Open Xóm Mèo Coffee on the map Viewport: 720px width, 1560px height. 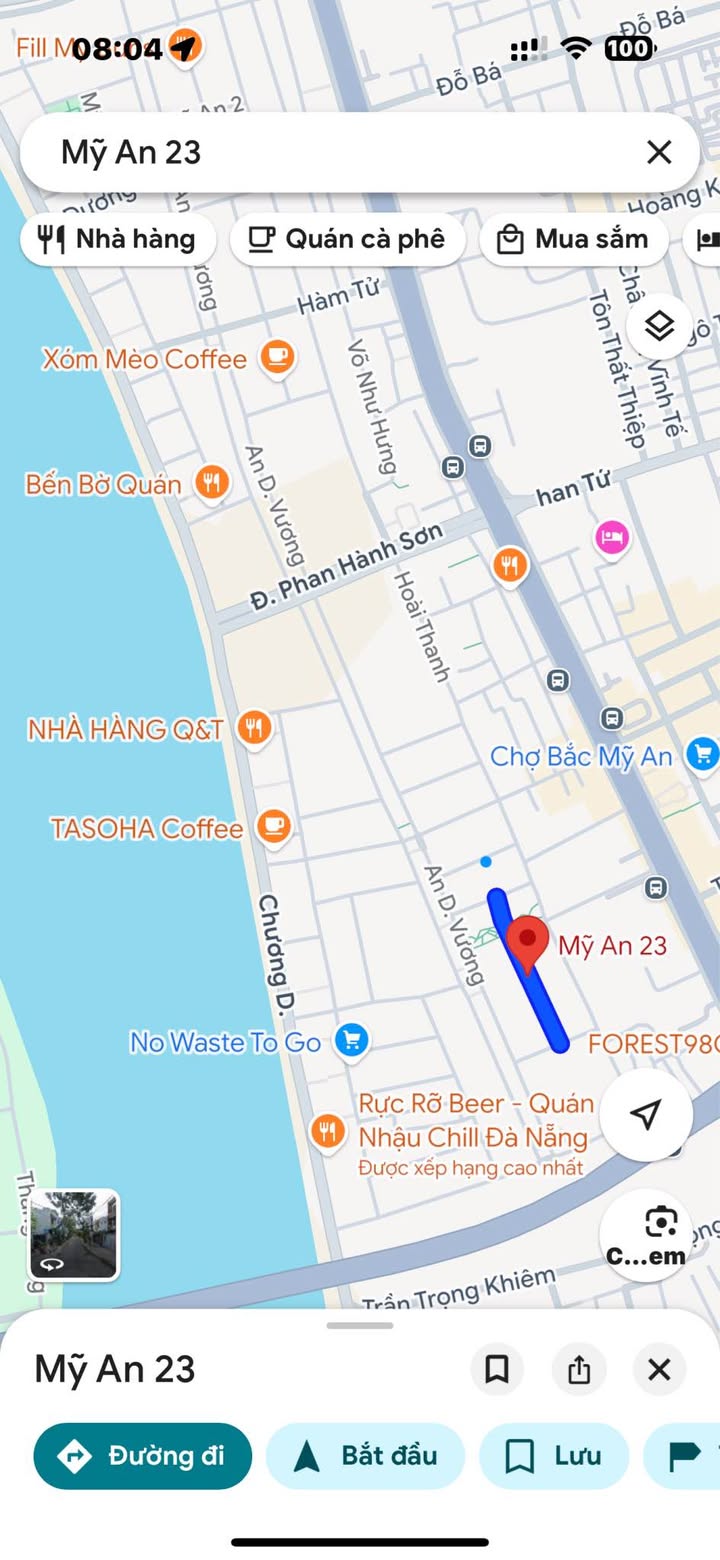click(277, 357)
